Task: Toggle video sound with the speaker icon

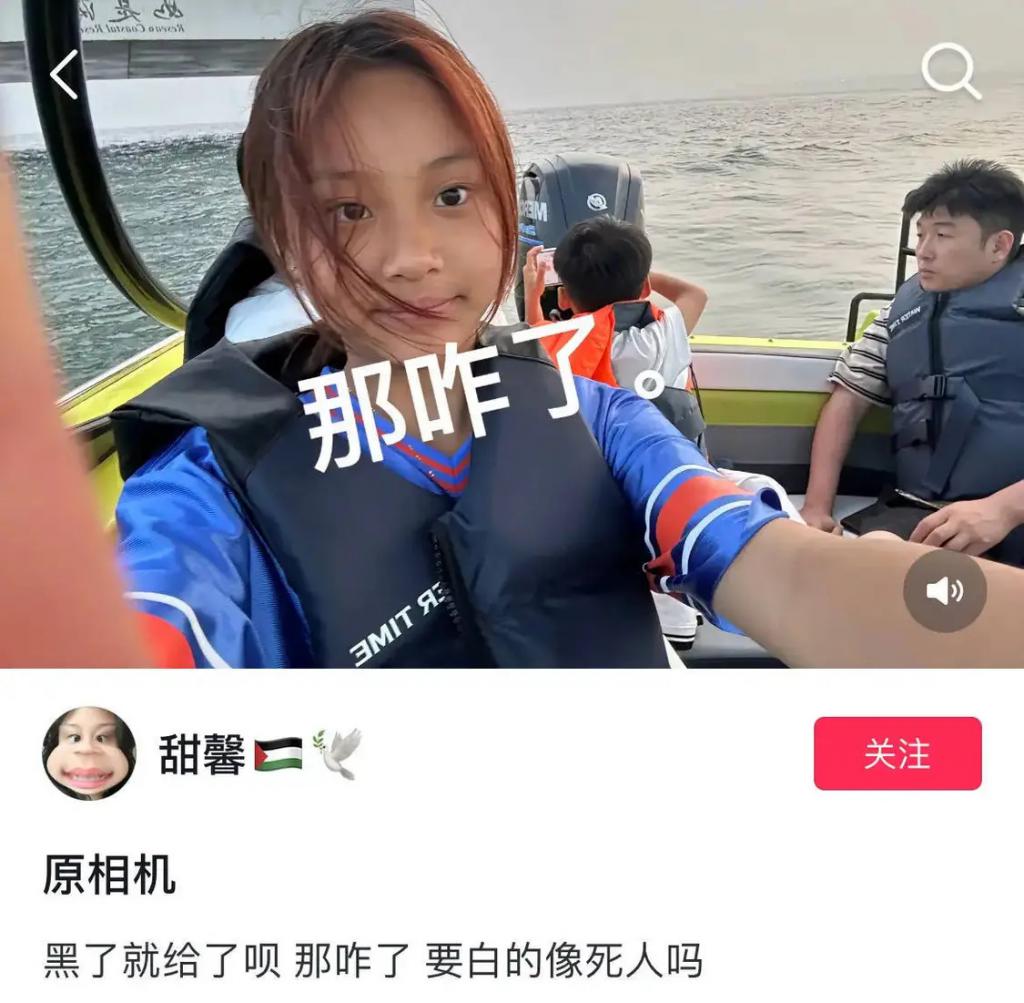Action: click(x=944, y=591)
